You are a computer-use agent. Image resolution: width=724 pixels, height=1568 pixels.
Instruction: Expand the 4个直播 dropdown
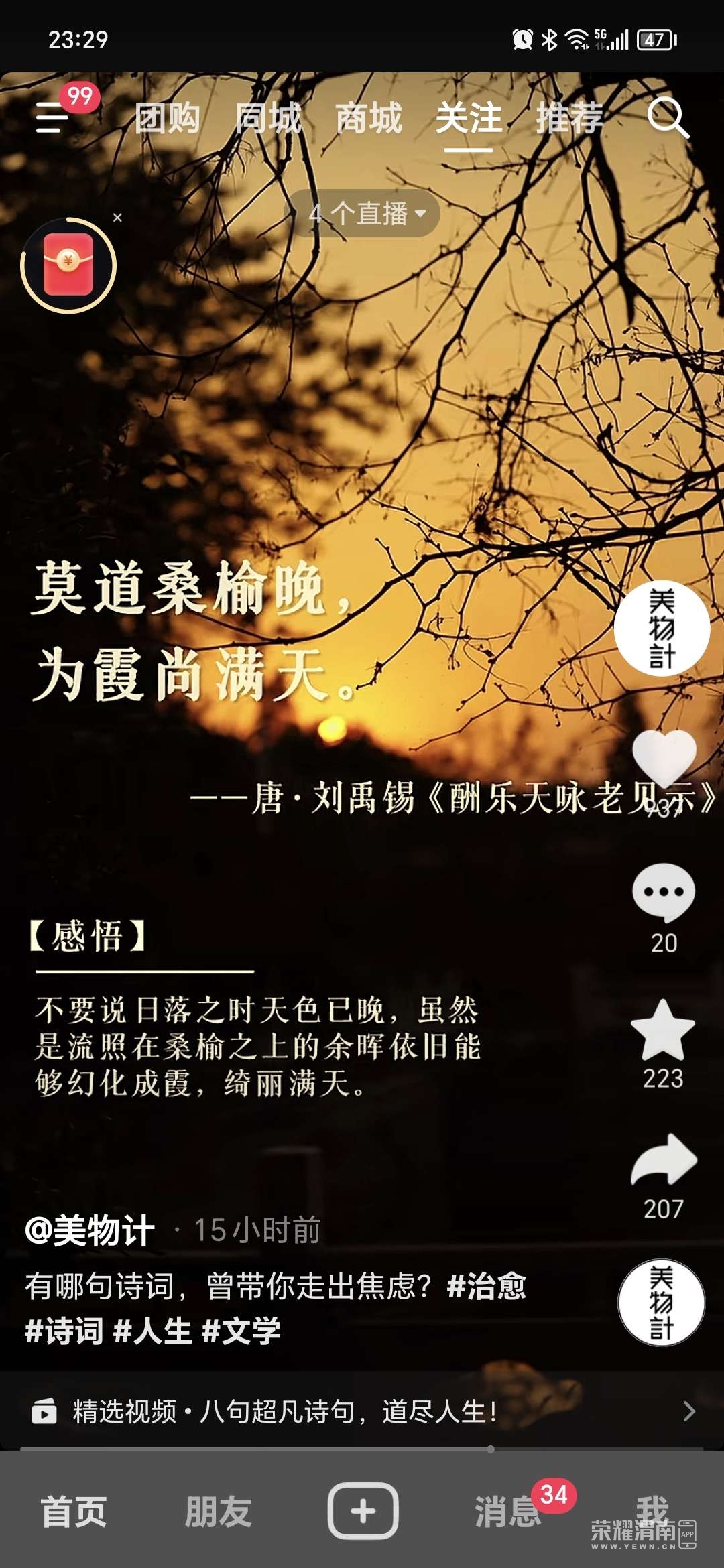365,214
